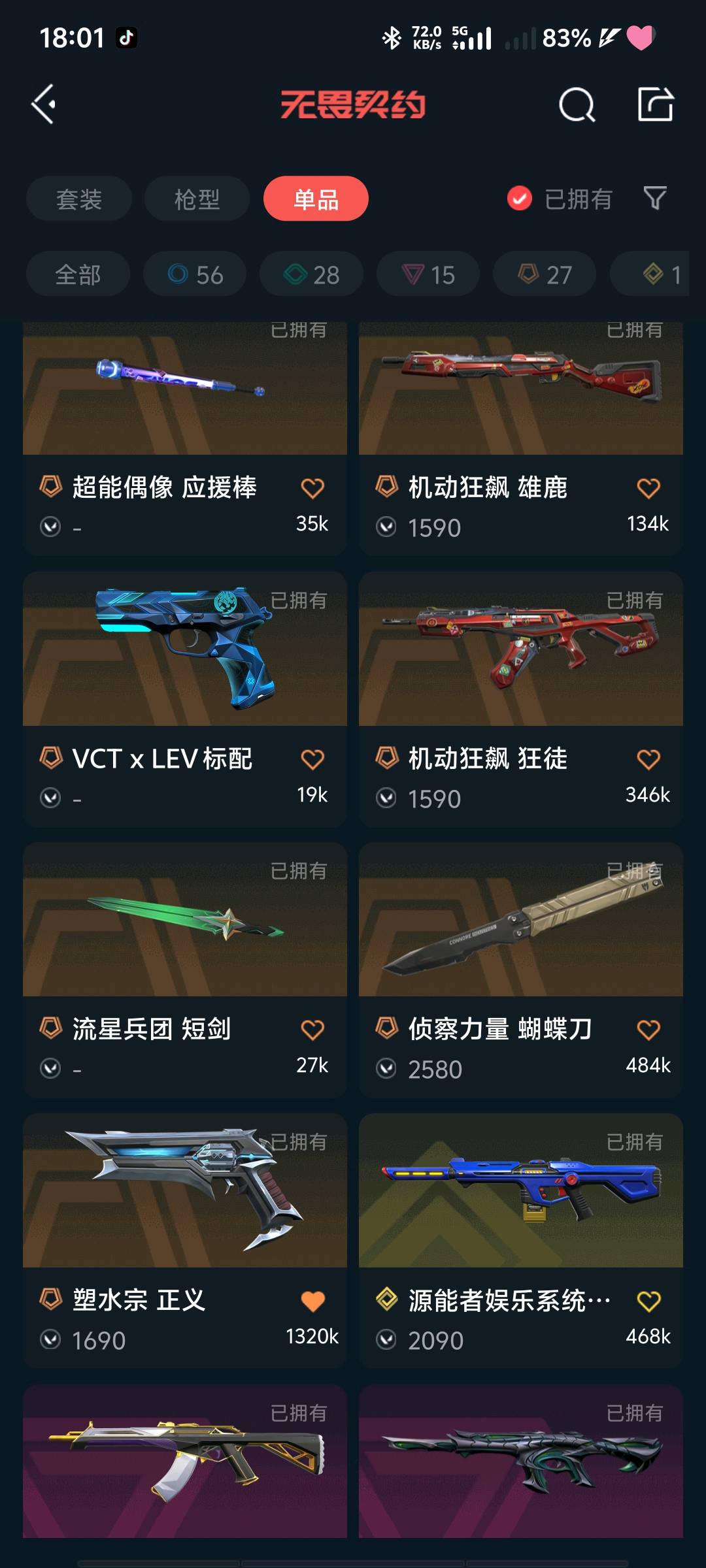Open the filter funnel icon
This screenshot has height=1568, width=706.
click(655, 198)
